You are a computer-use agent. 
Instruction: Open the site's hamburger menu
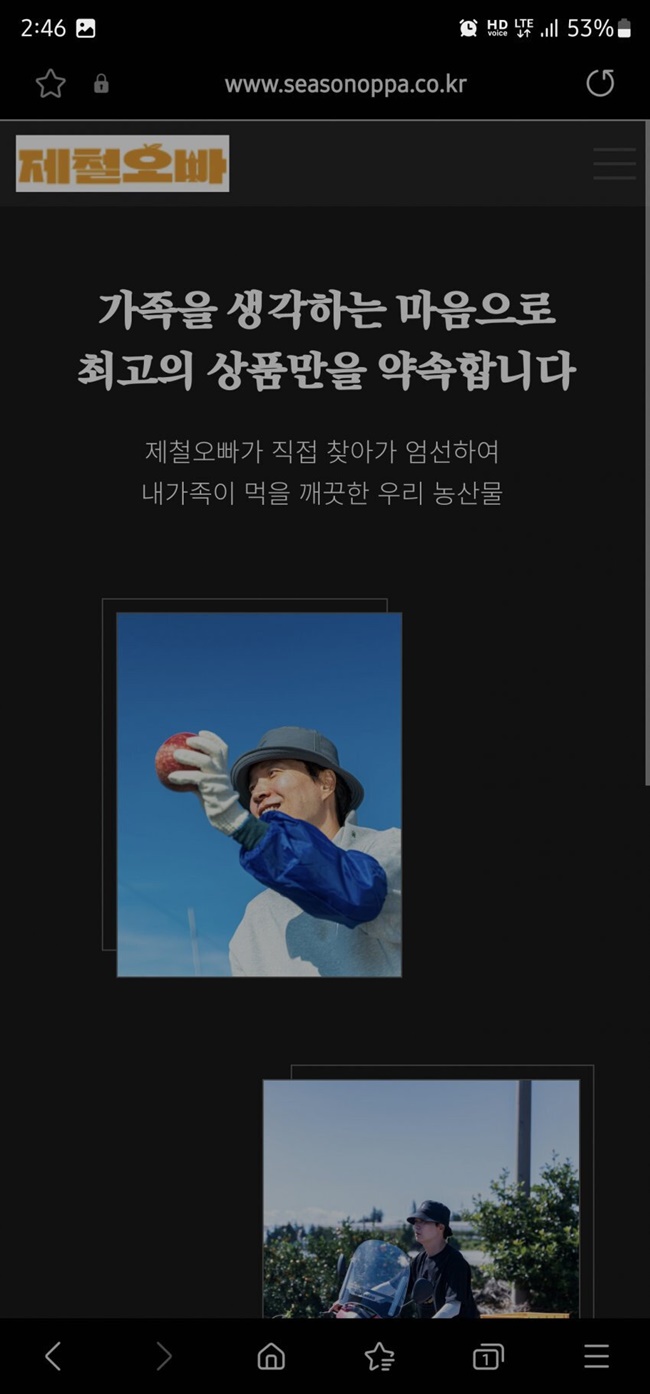coord(613,164)
